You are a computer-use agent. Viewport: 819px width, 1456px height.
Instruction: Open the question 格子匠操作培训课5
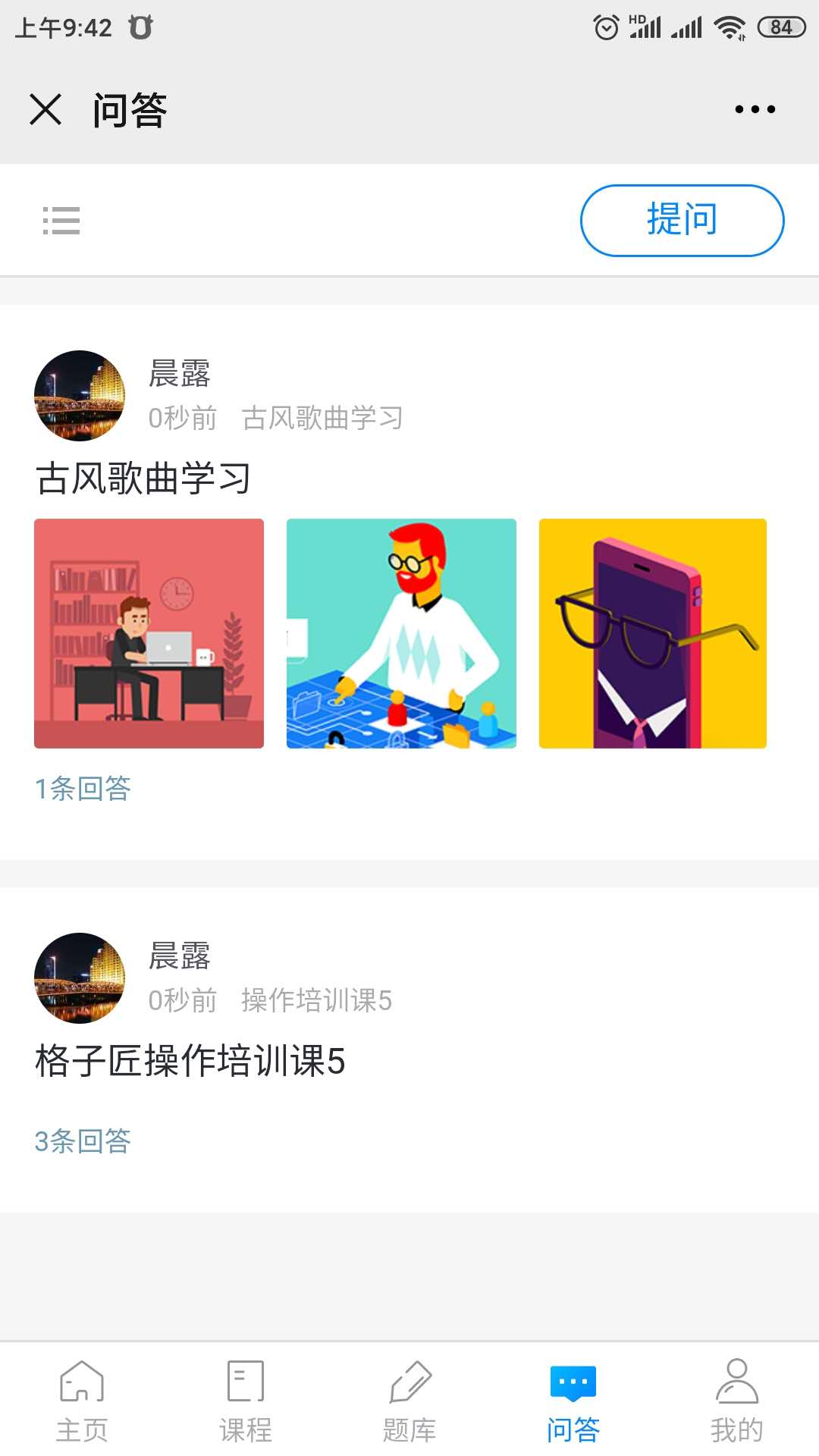click(x=190, y=1060)
